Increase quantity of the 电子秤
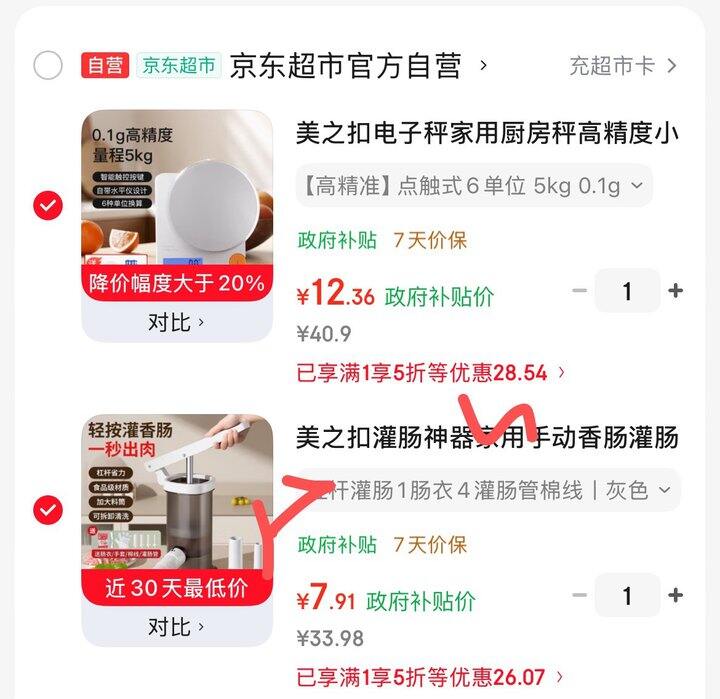720x699 pixels. (676, 291)
